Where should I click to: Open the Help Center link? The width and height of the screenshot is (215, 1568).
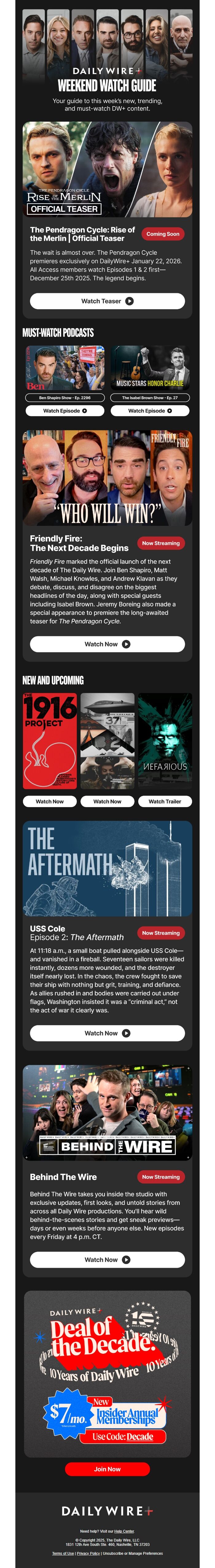point(124,1531)
